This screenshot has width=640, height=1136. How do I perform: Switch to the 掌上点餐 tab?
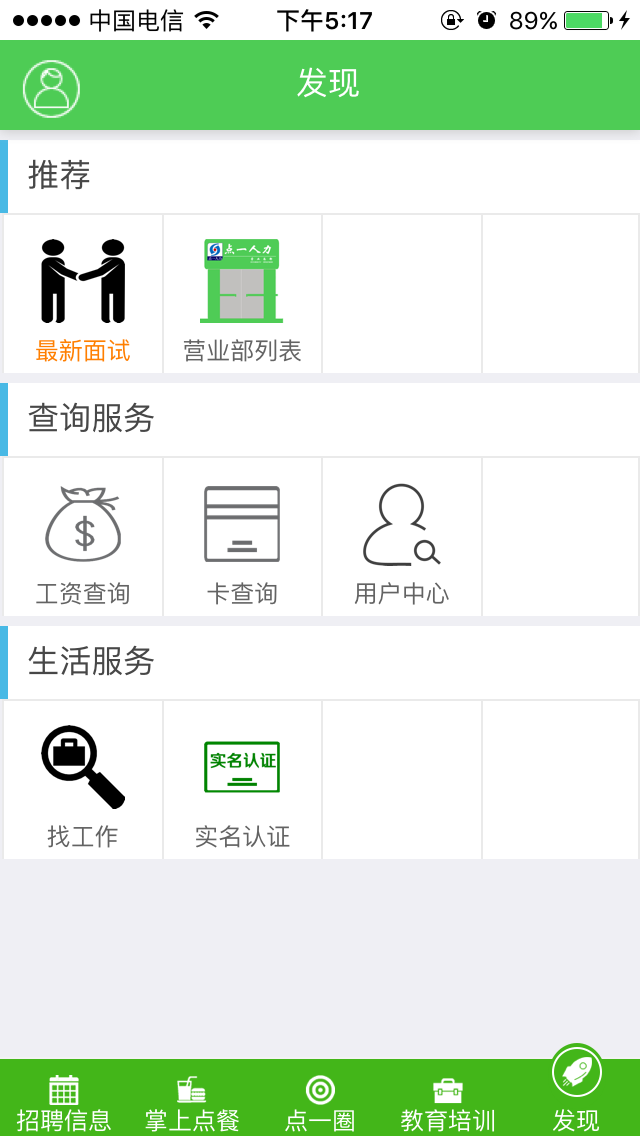(x=192, y=1102)
